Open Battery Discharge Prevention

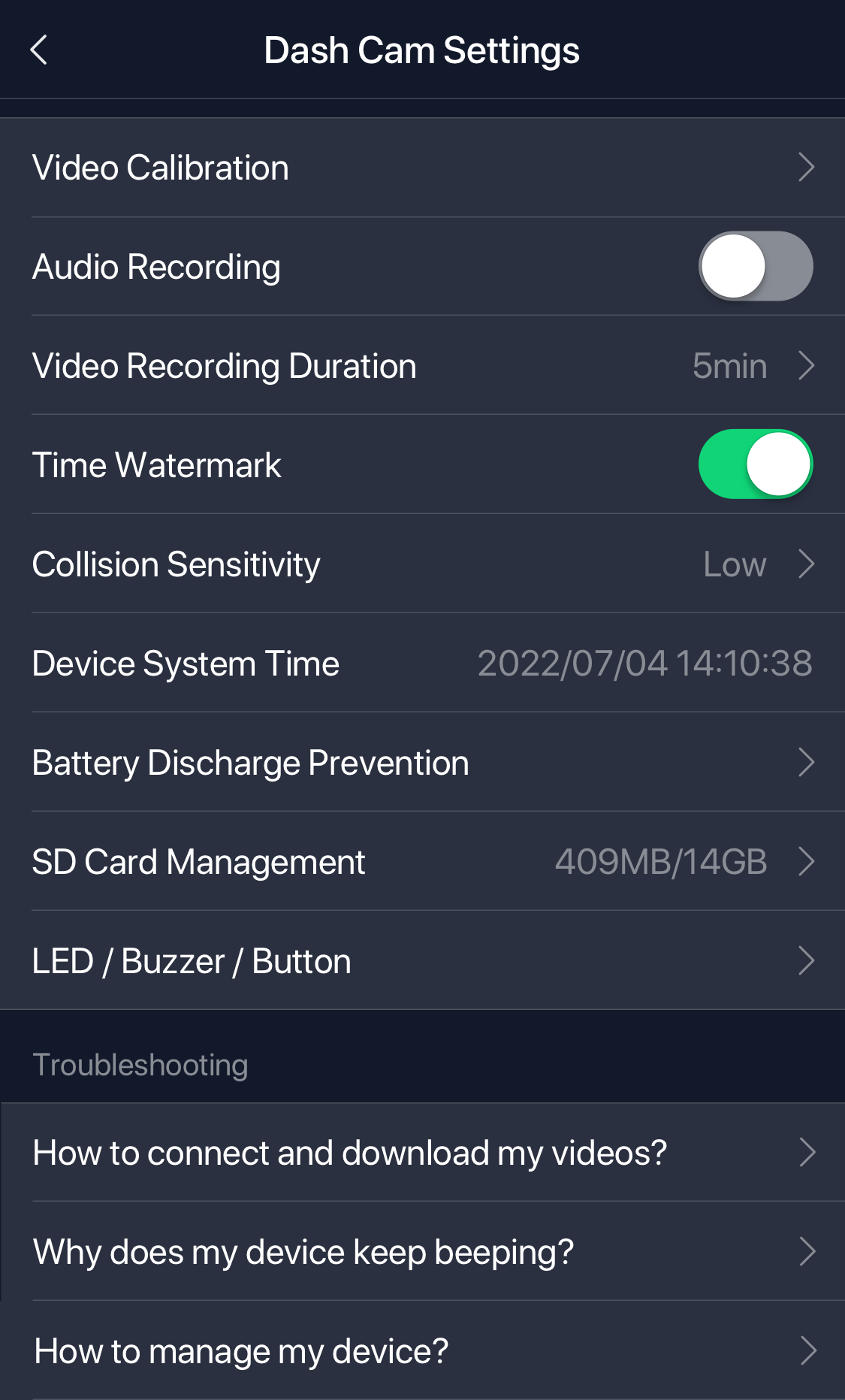click(422, 763)
